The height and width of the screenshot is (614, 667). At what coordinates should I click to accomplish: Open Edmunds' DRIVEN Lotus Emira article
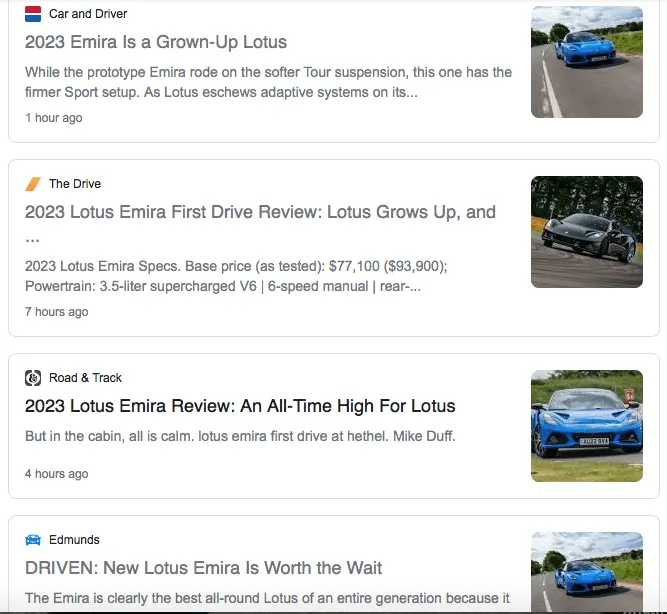pyautogui.click(x=204, y=568)
